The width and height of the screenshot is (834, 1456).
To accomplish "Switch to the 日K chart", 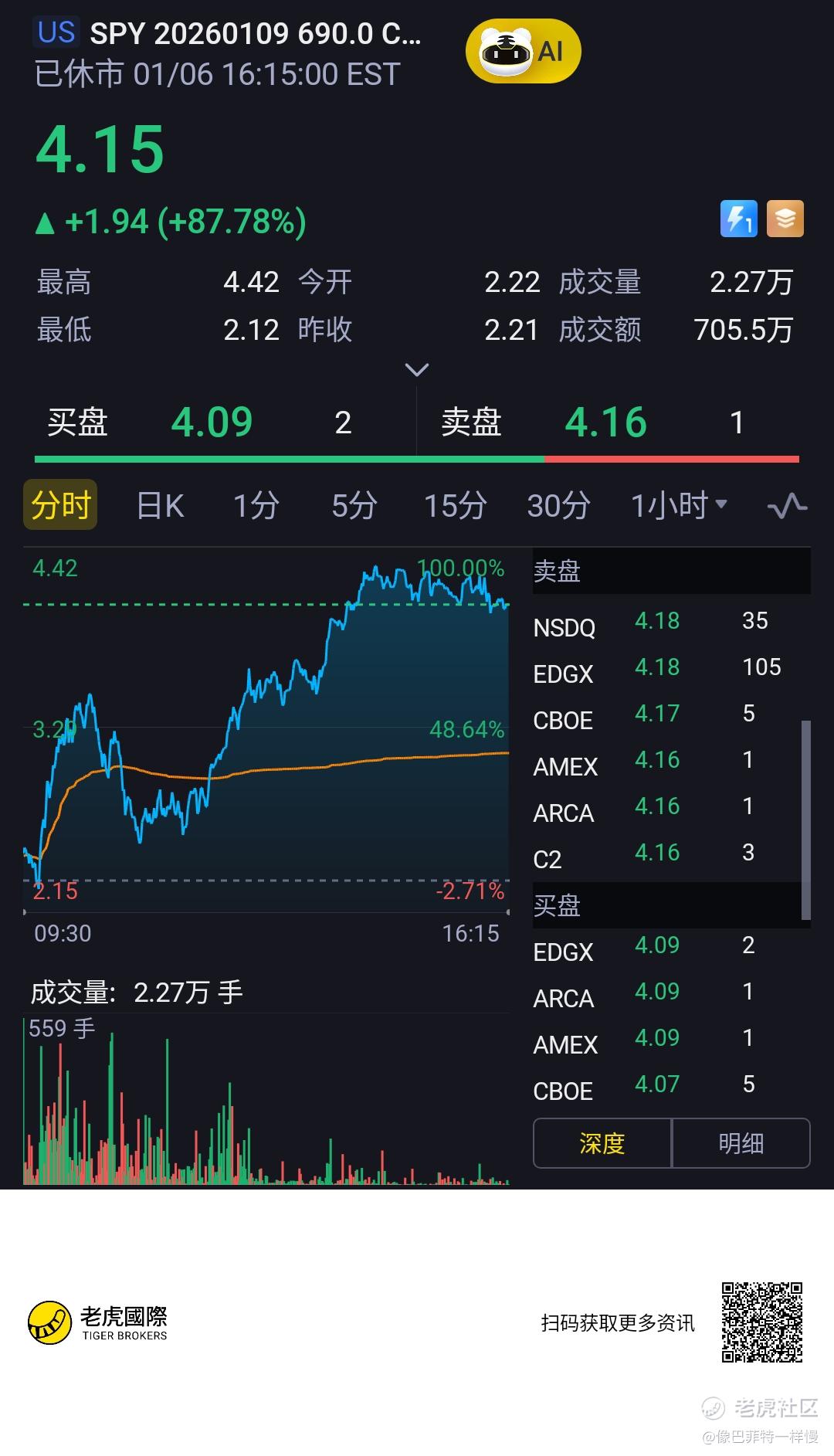I will pyautogui.click(x=160, y=506).
